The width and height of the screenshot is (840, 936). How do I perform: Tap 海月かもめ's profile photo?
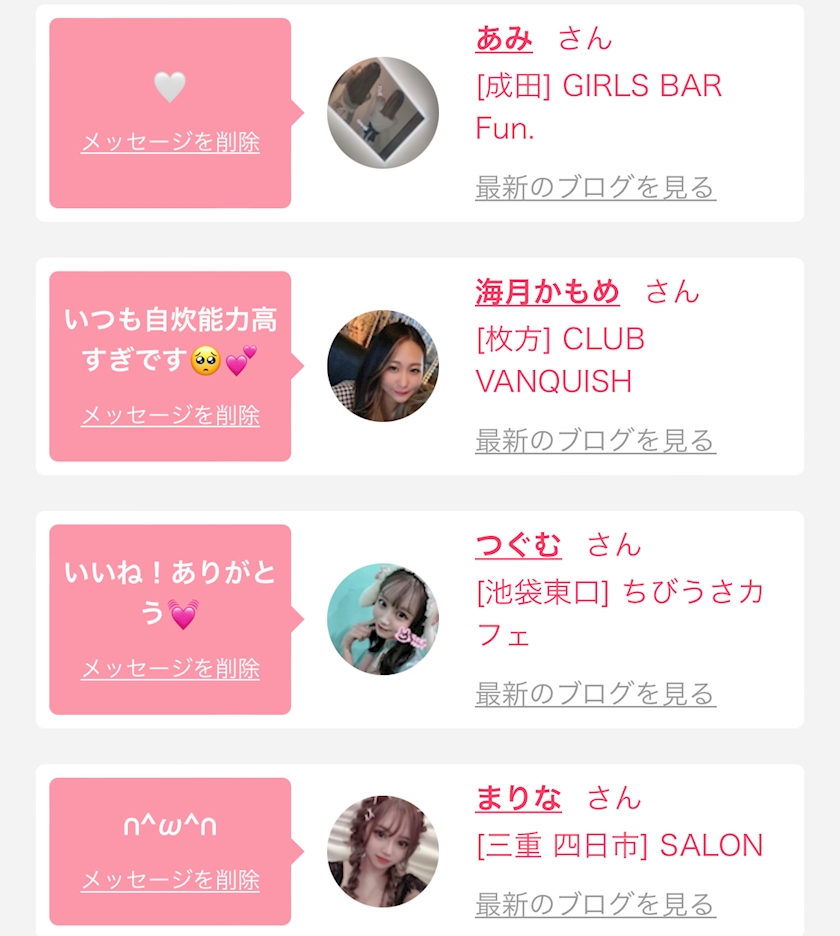pyautogui.click(x=383, y=365)
